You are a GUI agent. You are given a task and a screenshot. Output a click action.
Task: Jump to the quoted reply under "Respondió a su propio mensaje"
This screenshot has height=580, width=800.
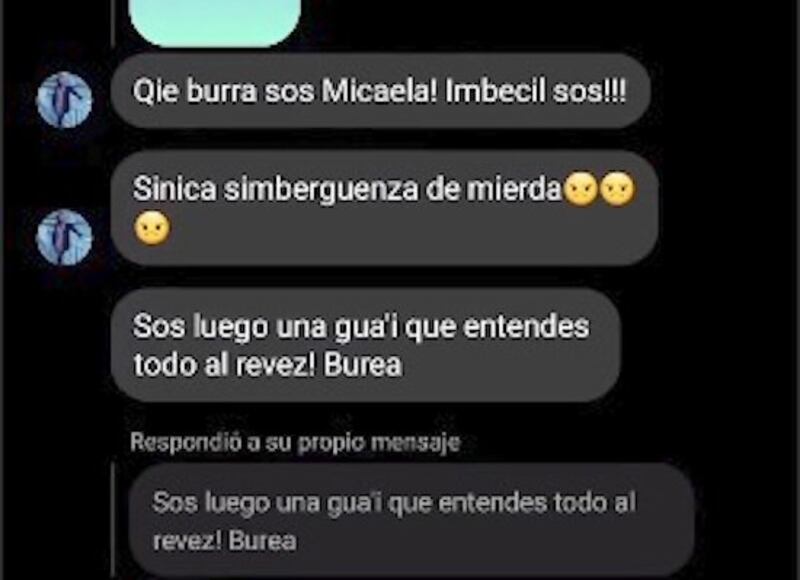[410, 520]
